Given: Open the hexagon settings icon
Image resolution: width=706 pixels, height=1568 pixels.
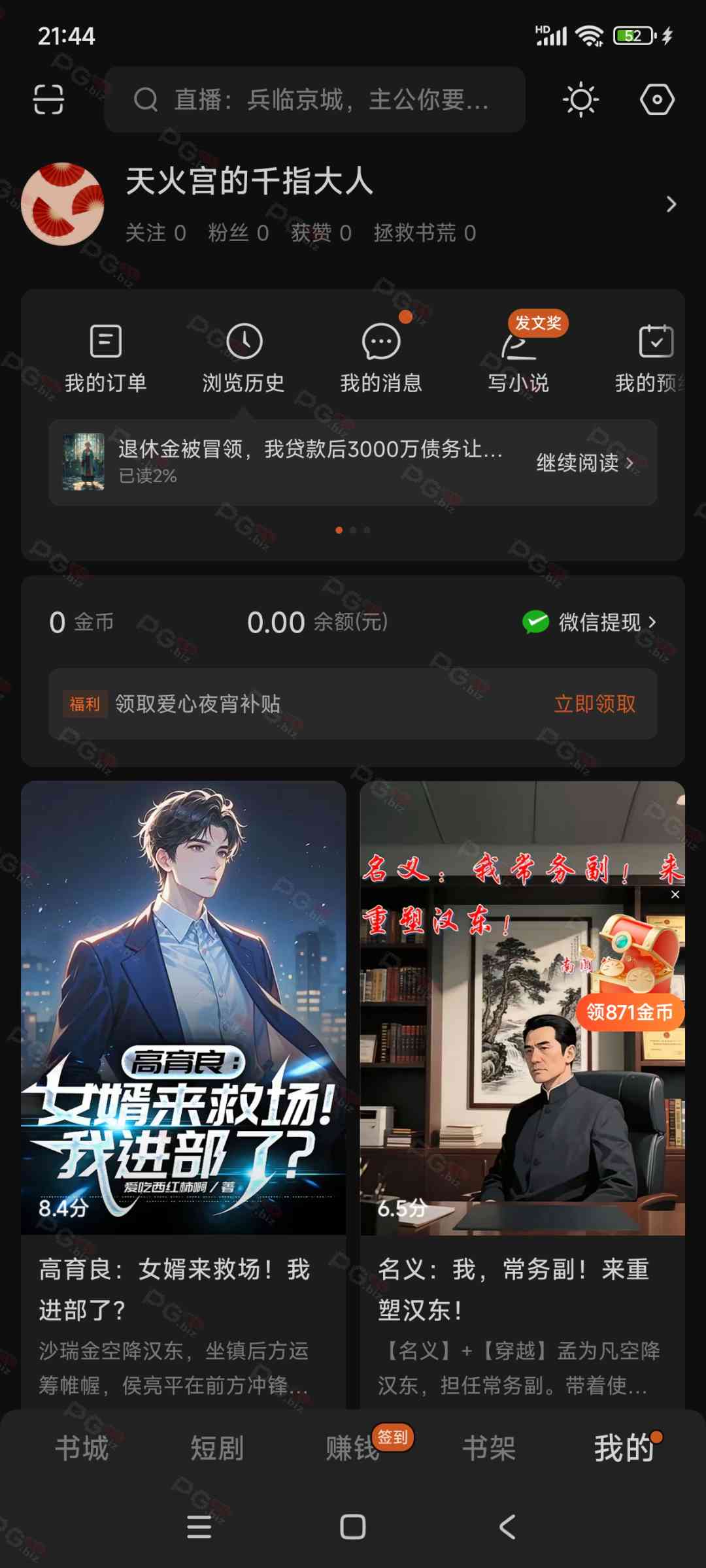Looking at the screenshot, I should point(656,100).
